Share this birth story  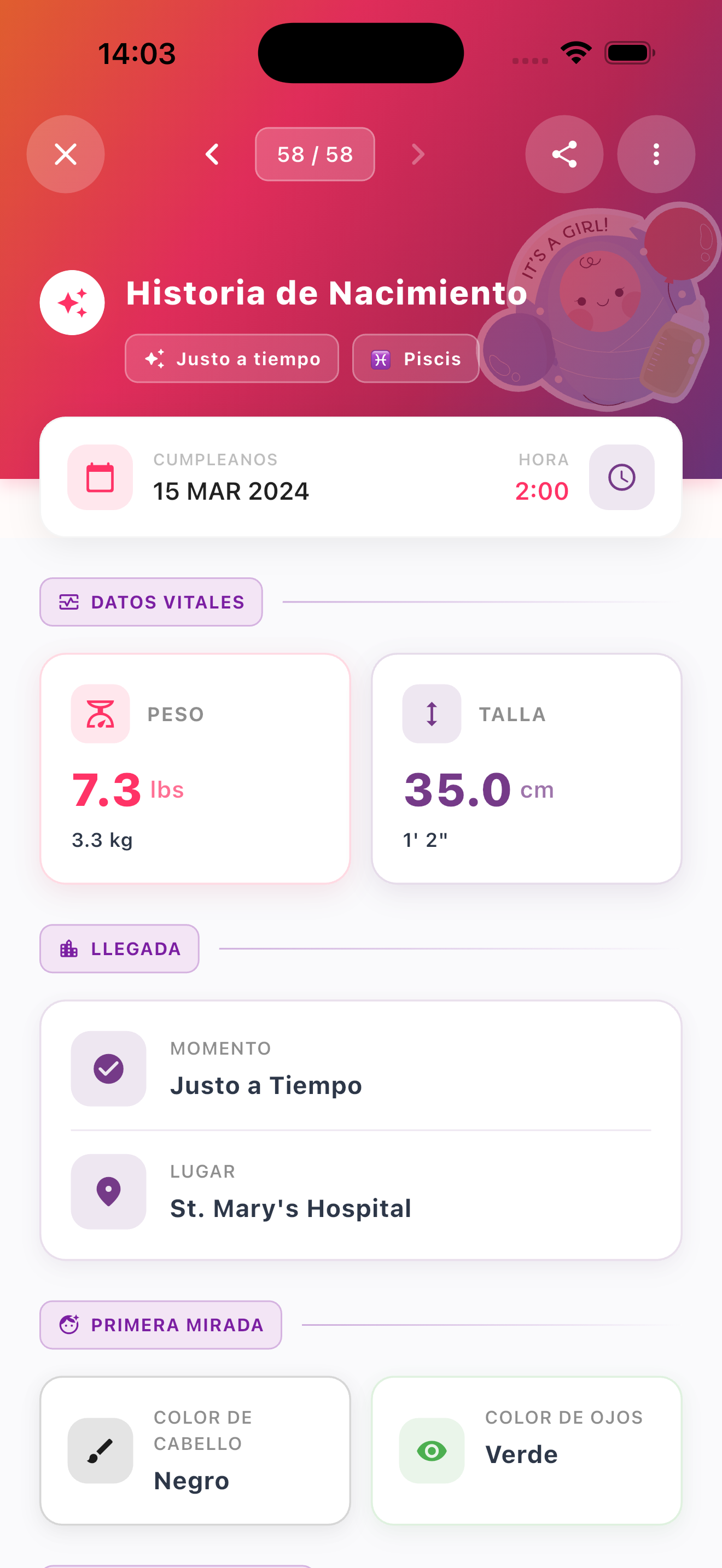pos(564,155)
